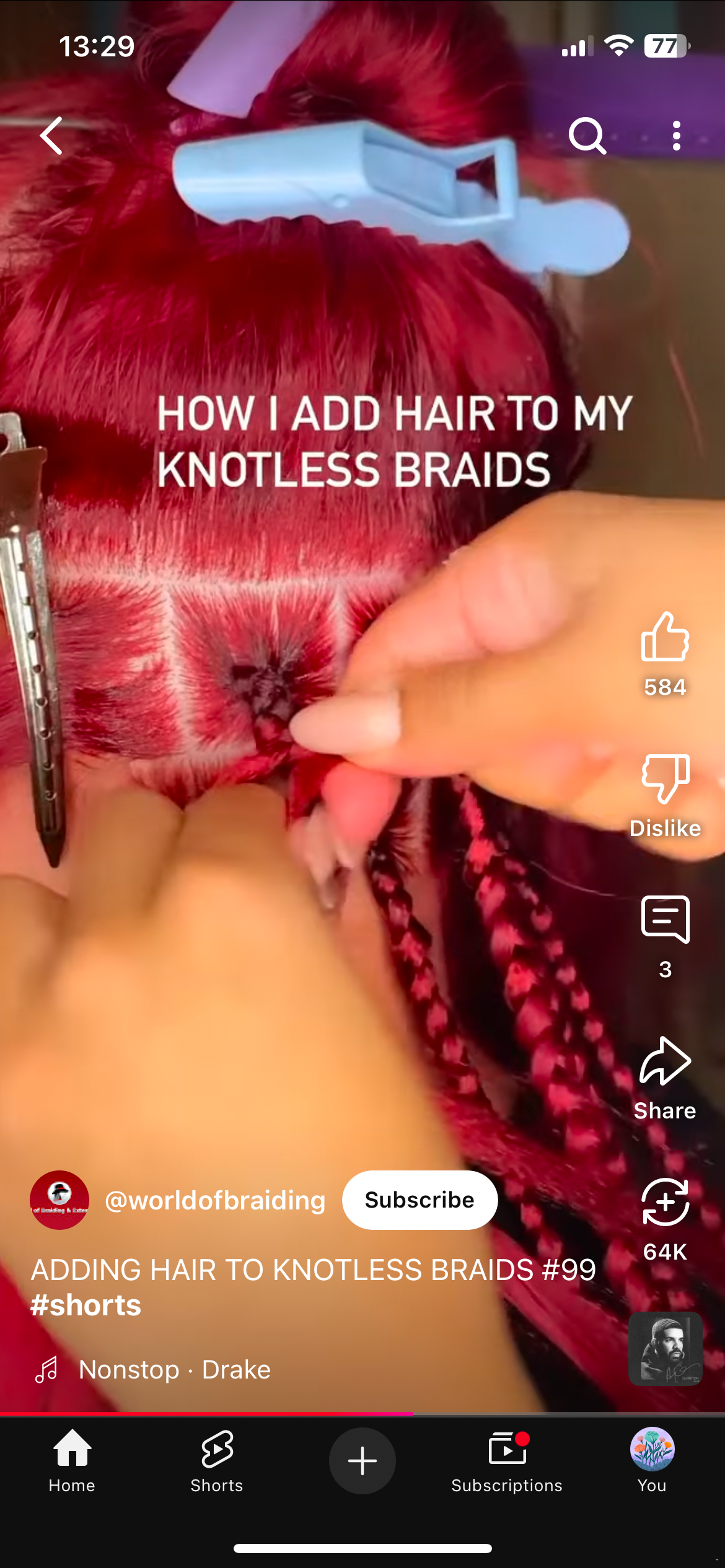Switch to the Shorts tab
Viewport: 725px width, 1568px height.
click(x=217, y=1460)
